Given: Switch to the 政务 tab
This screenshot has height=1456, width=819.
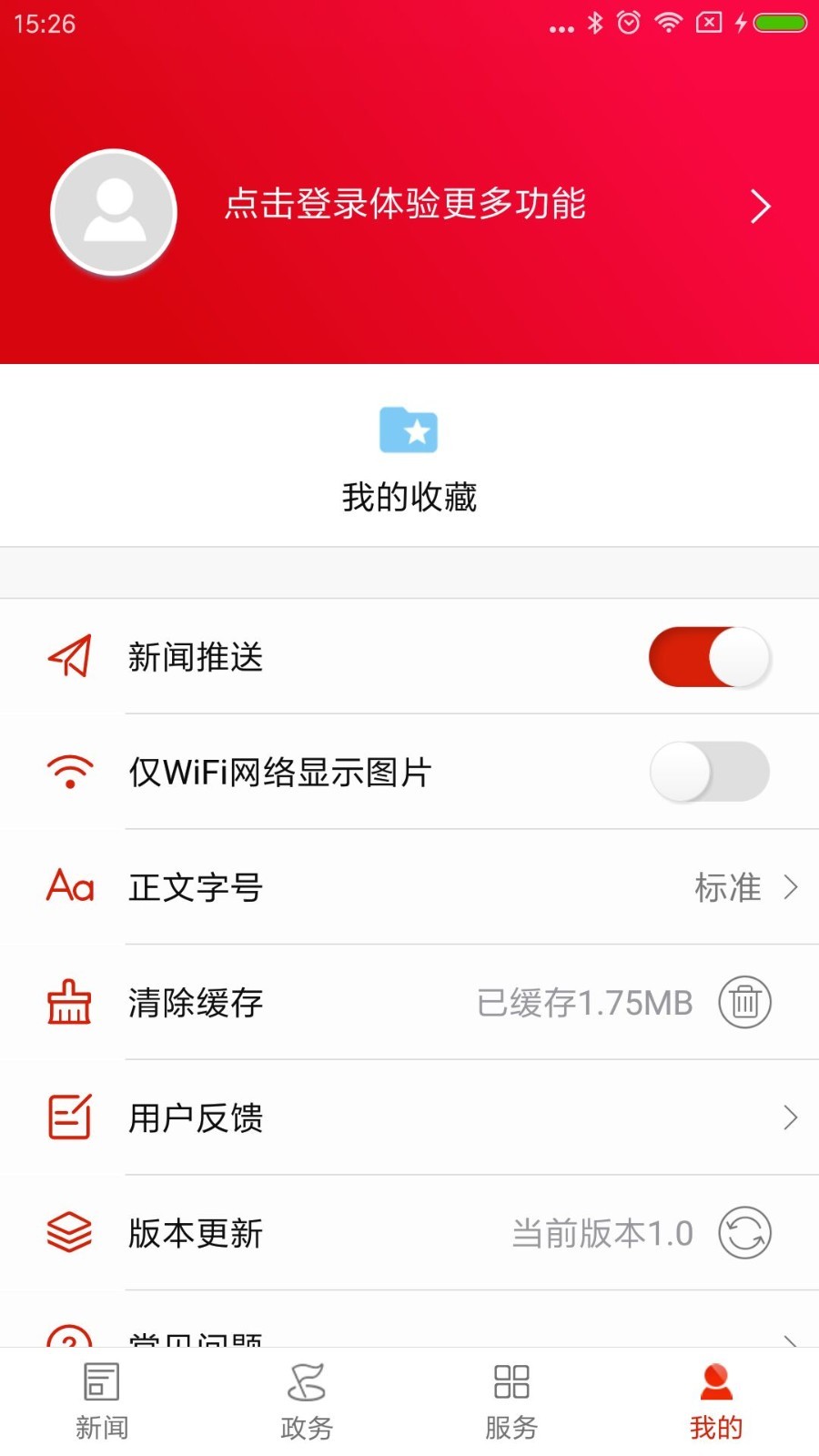Looking at the screenshot, I should pyautogui.click(x=306, y=1399).
